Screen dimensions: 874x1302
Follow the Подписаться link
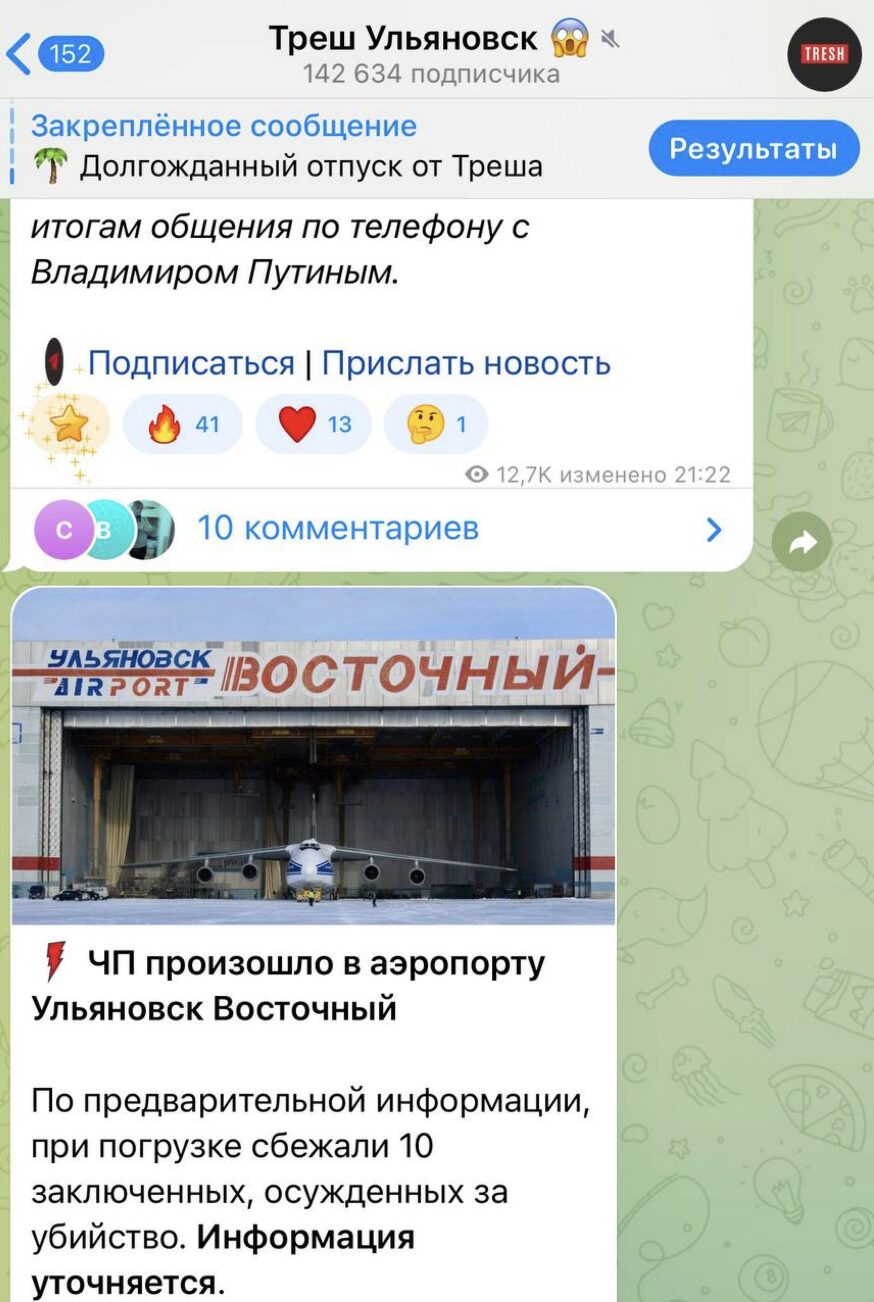pyautogui.click(x=191, y=363)
